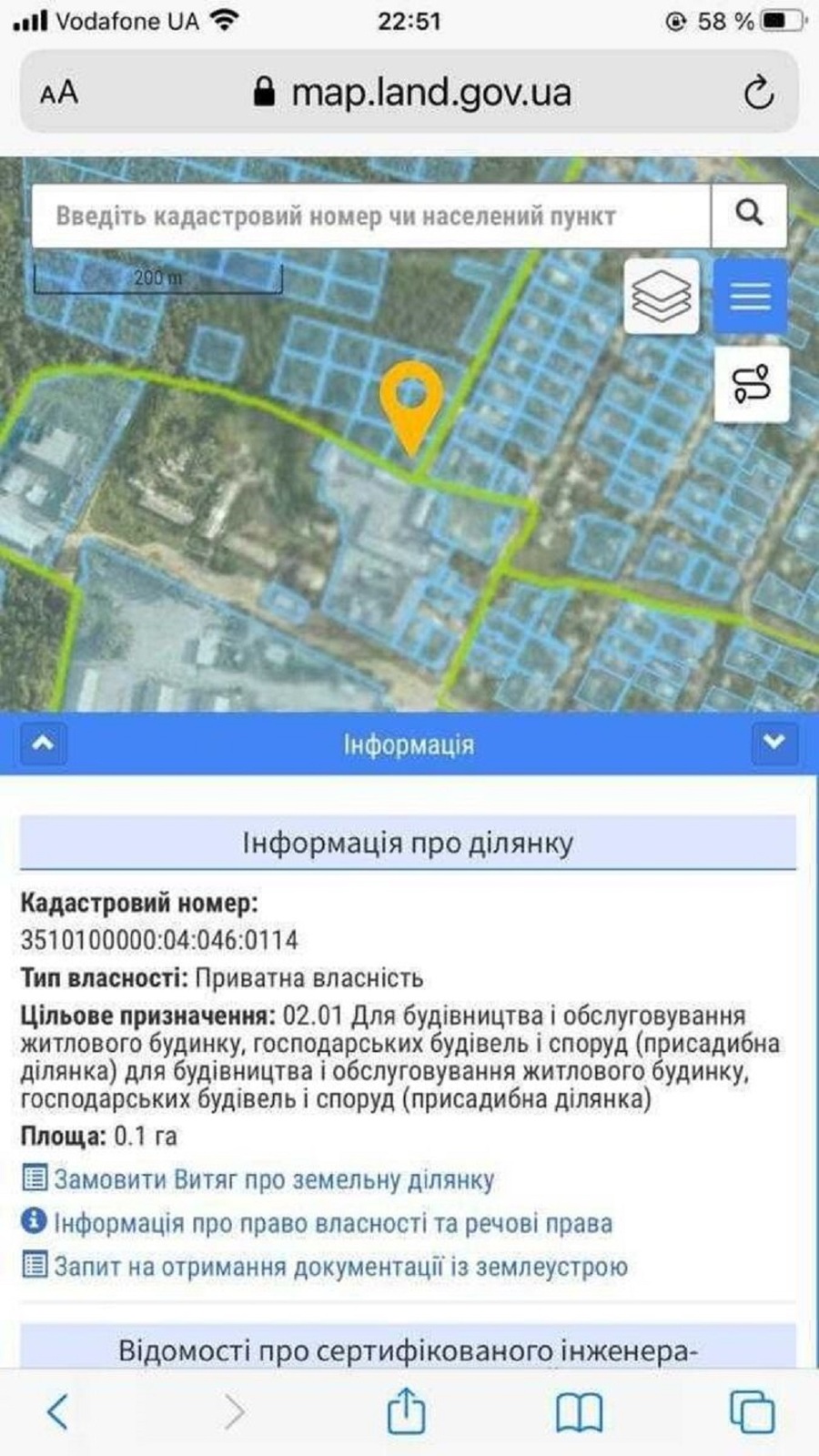Reload the page in Safari
Viewport: 819px width, 1456px height.
pyautogui.click(x=758, y=93)
